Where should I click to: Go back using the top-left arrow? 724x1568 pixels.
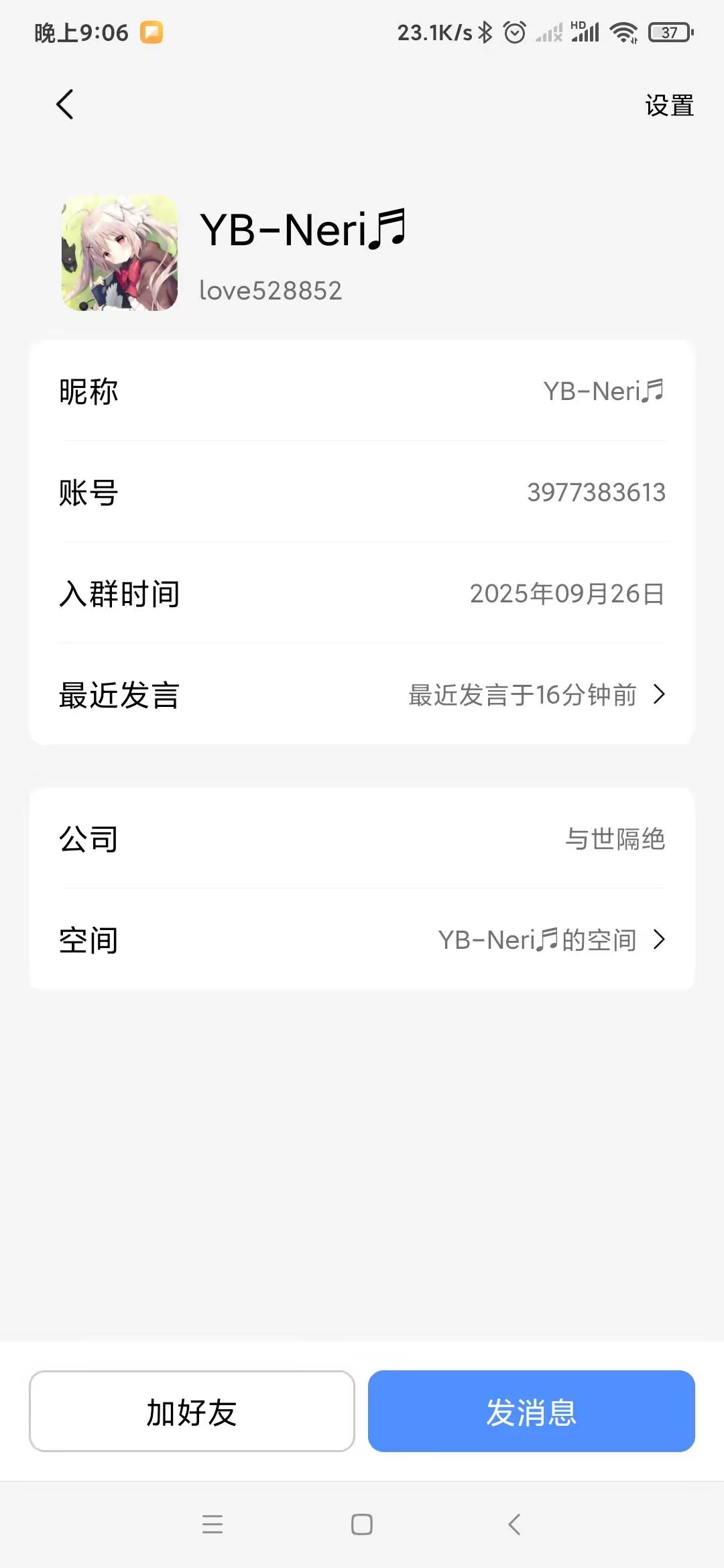coord(65,105)
